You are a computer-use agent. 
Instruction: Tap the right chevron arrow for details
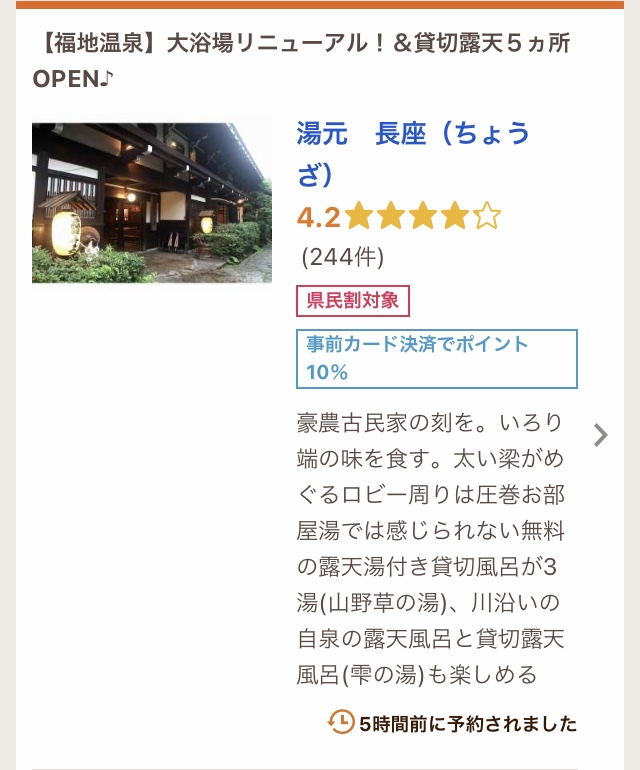point(600,435)
